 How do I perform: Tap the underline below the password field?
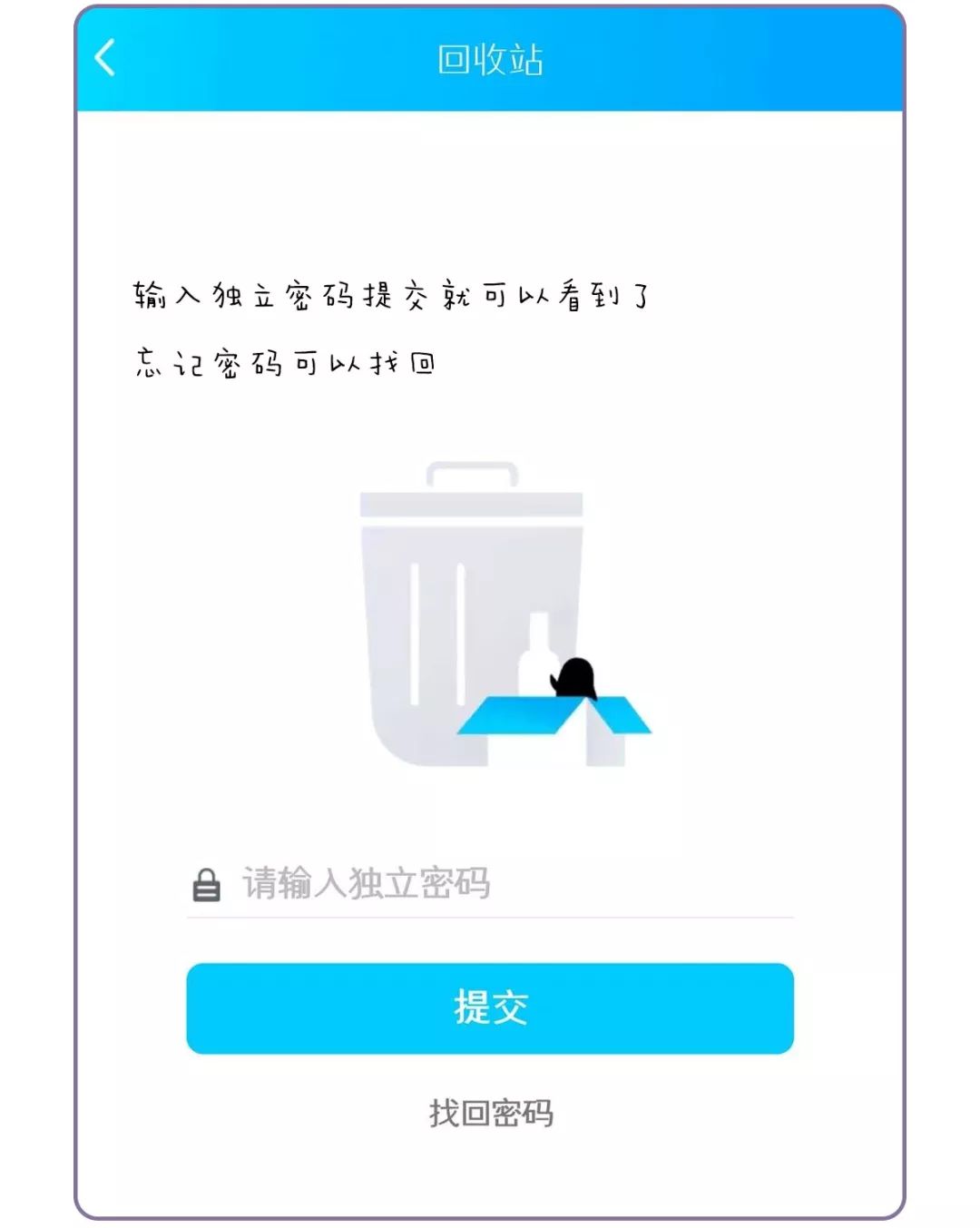pyautogui.click(x=490, y=919)
